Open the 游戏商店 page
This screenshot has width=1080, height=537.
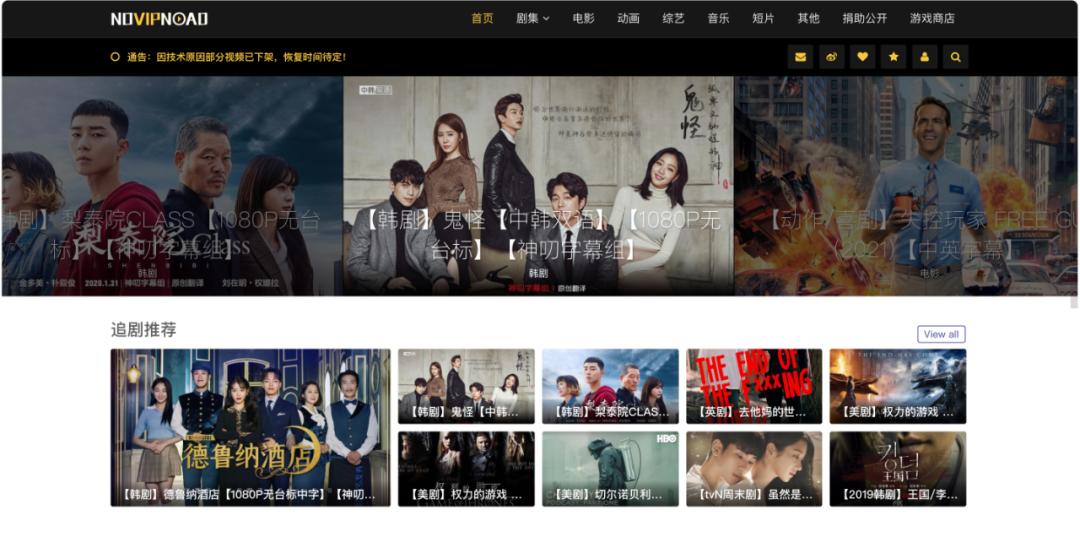932,18
